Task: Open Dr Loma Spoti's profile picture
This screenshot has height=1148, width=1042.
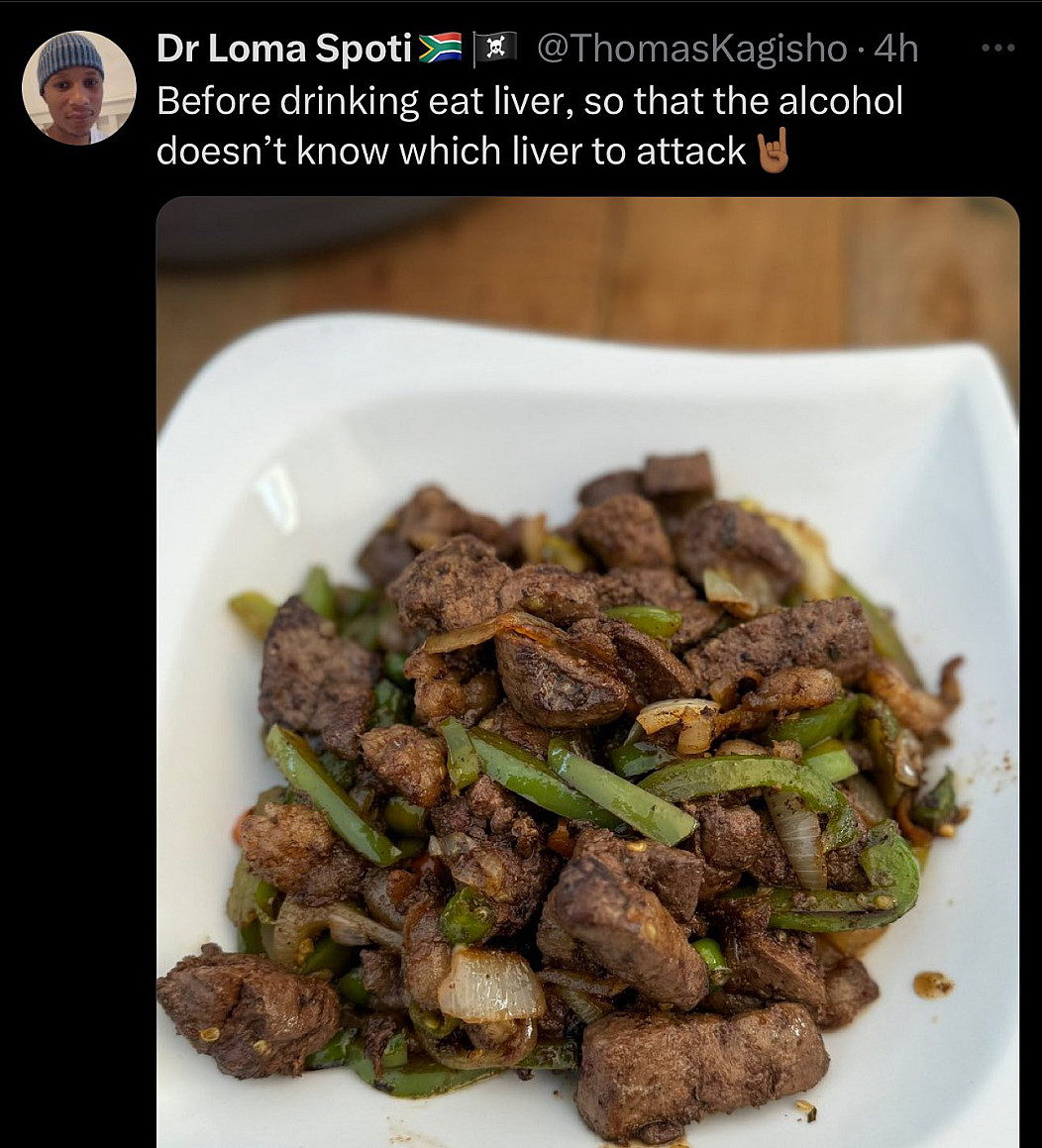Action: coord(78,88)
